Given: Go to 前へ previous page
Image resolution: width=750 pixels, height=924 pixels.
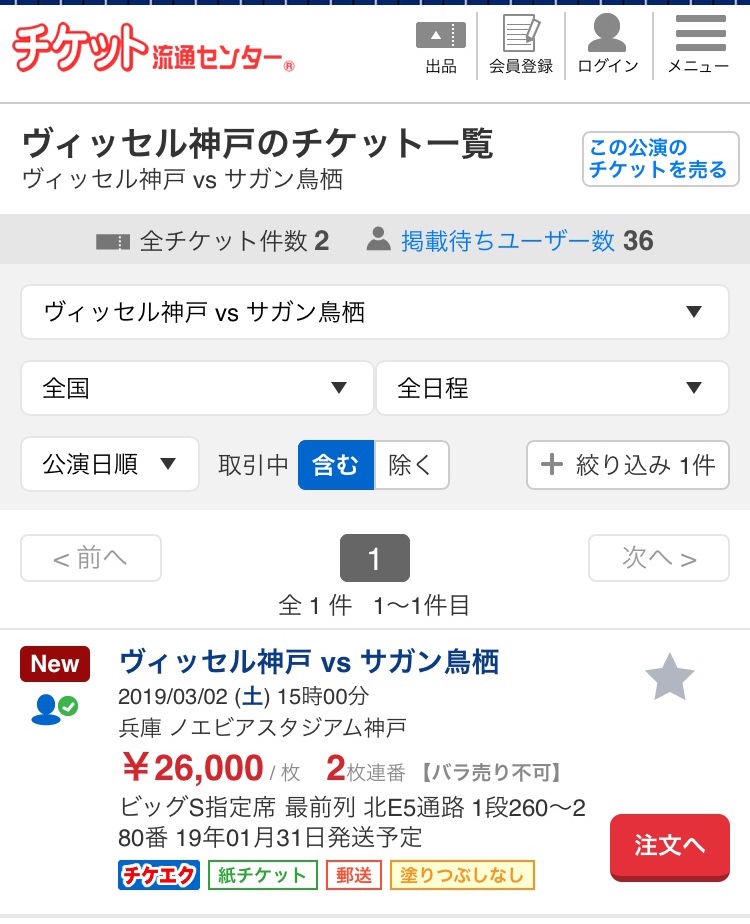Looking at the screenshot, I should coord(91,558).
